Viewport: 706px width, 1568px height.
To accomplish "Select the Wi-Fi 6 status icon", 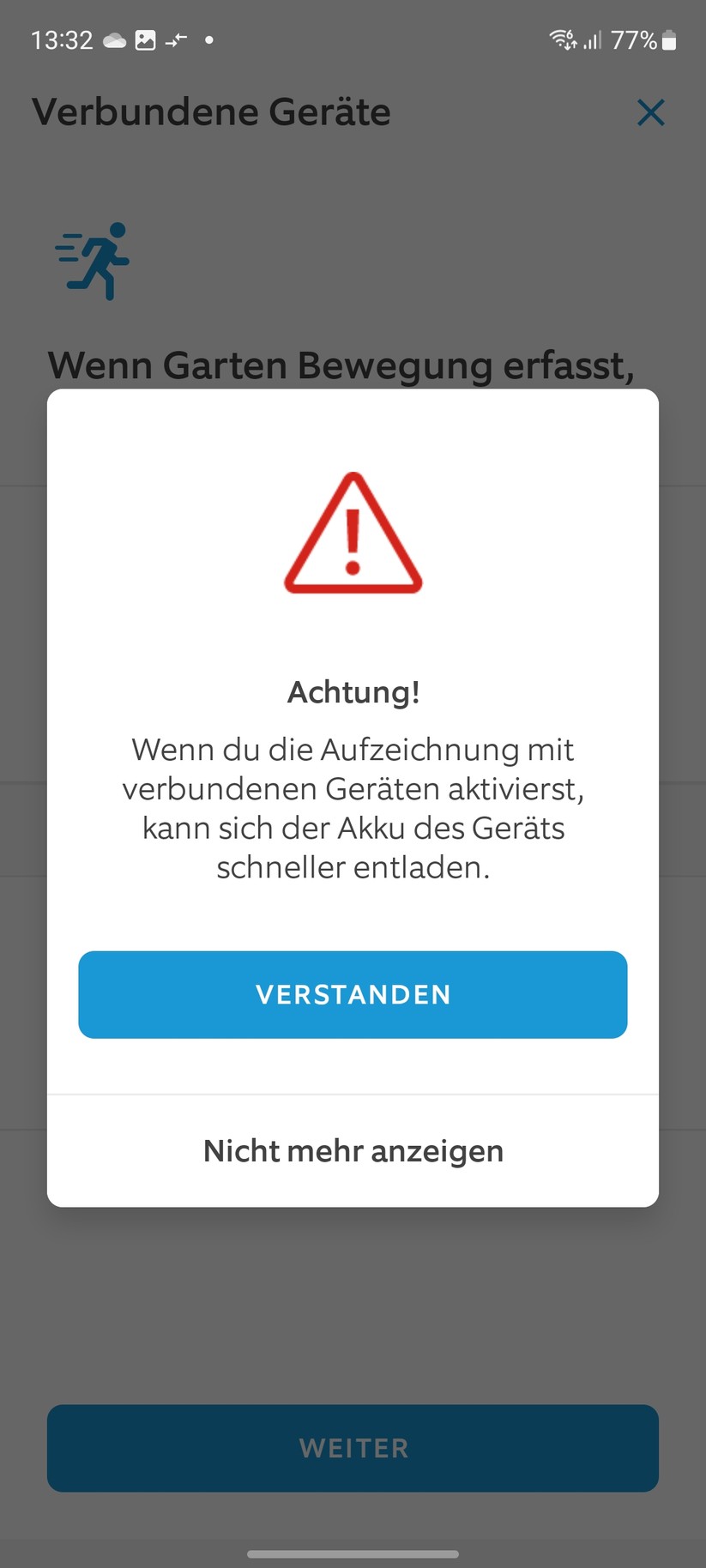I will (562, 39).
